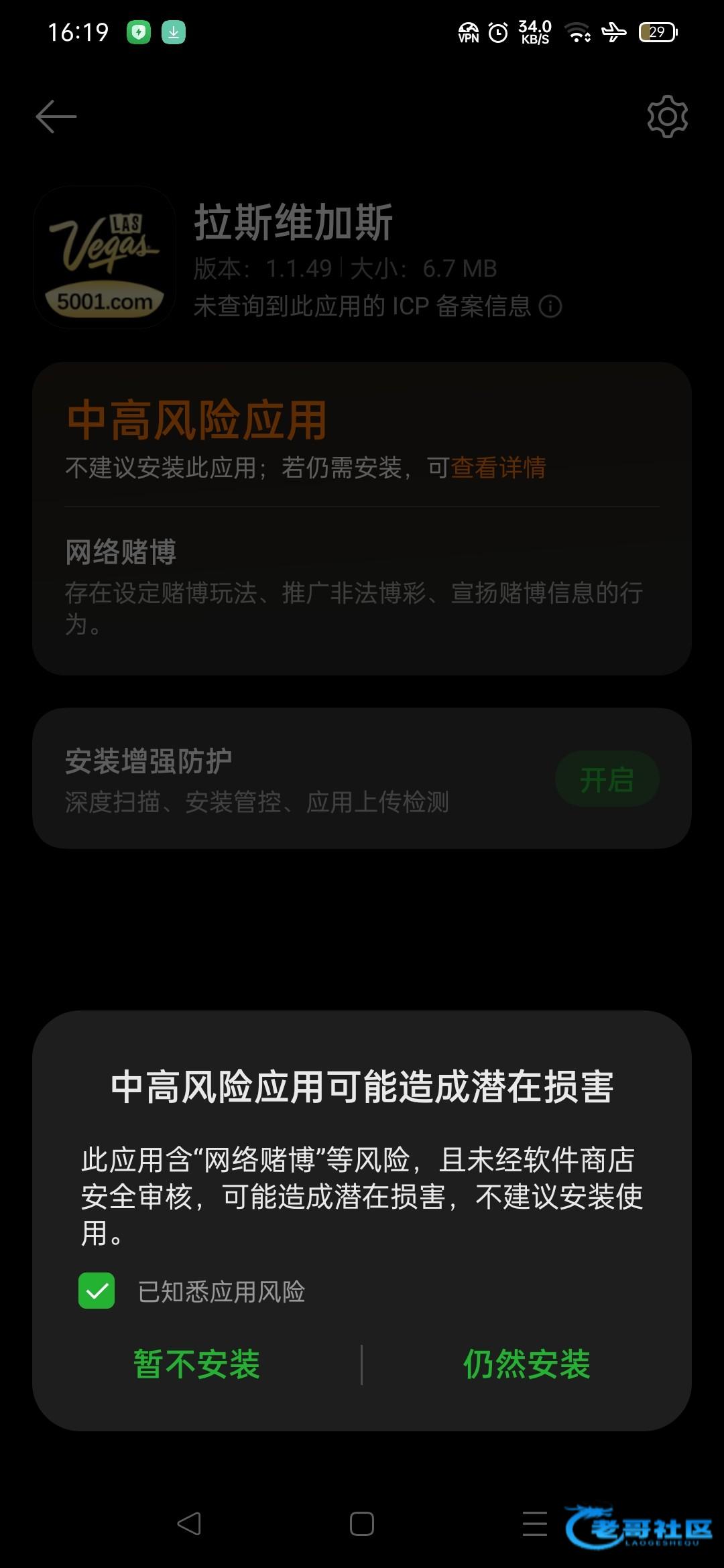Go back using the top-left arrow
The width and height of the screenshot is (724, 1568).
click(x=56, y=117)
